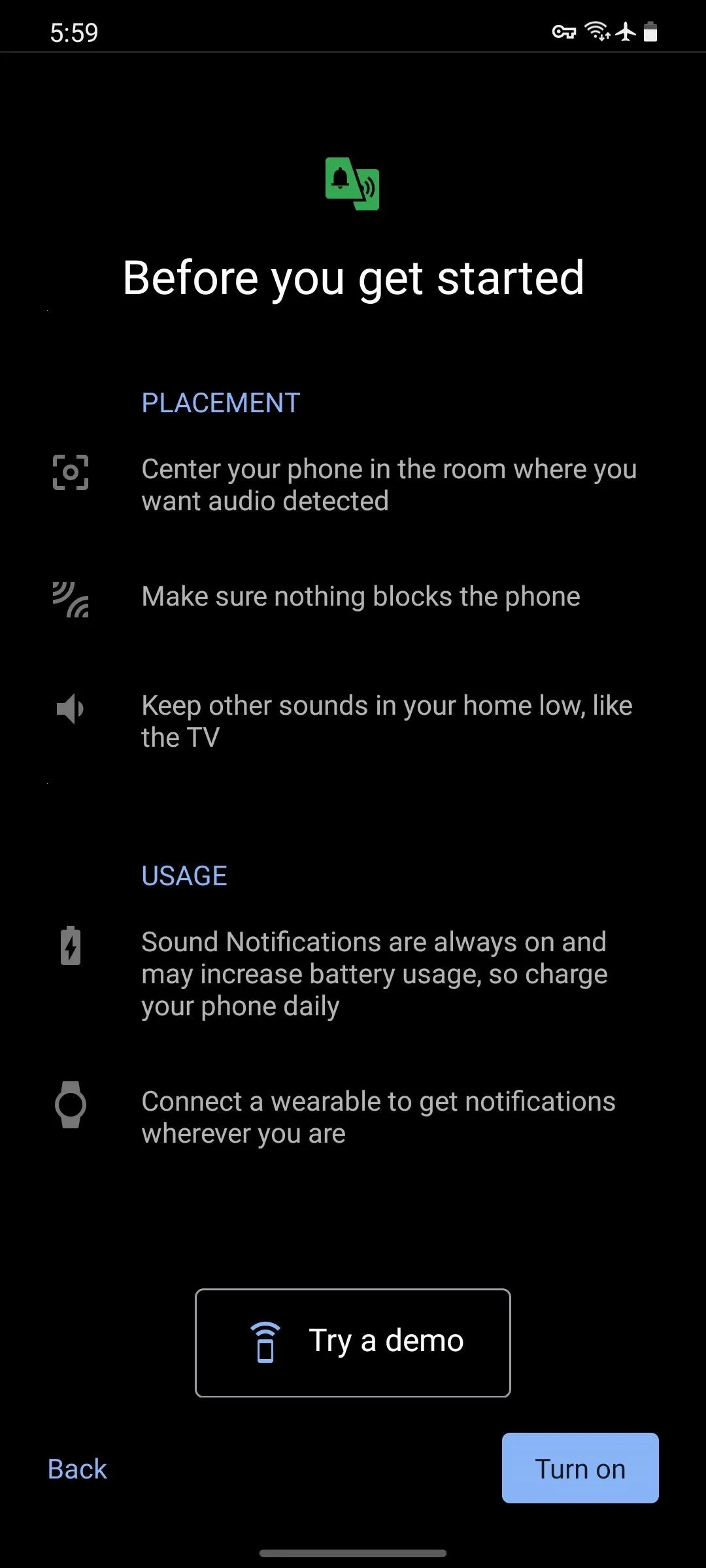The image size is (706, 1568).
Task: Turn on Sound Notifications
Action: (580, 1468)
